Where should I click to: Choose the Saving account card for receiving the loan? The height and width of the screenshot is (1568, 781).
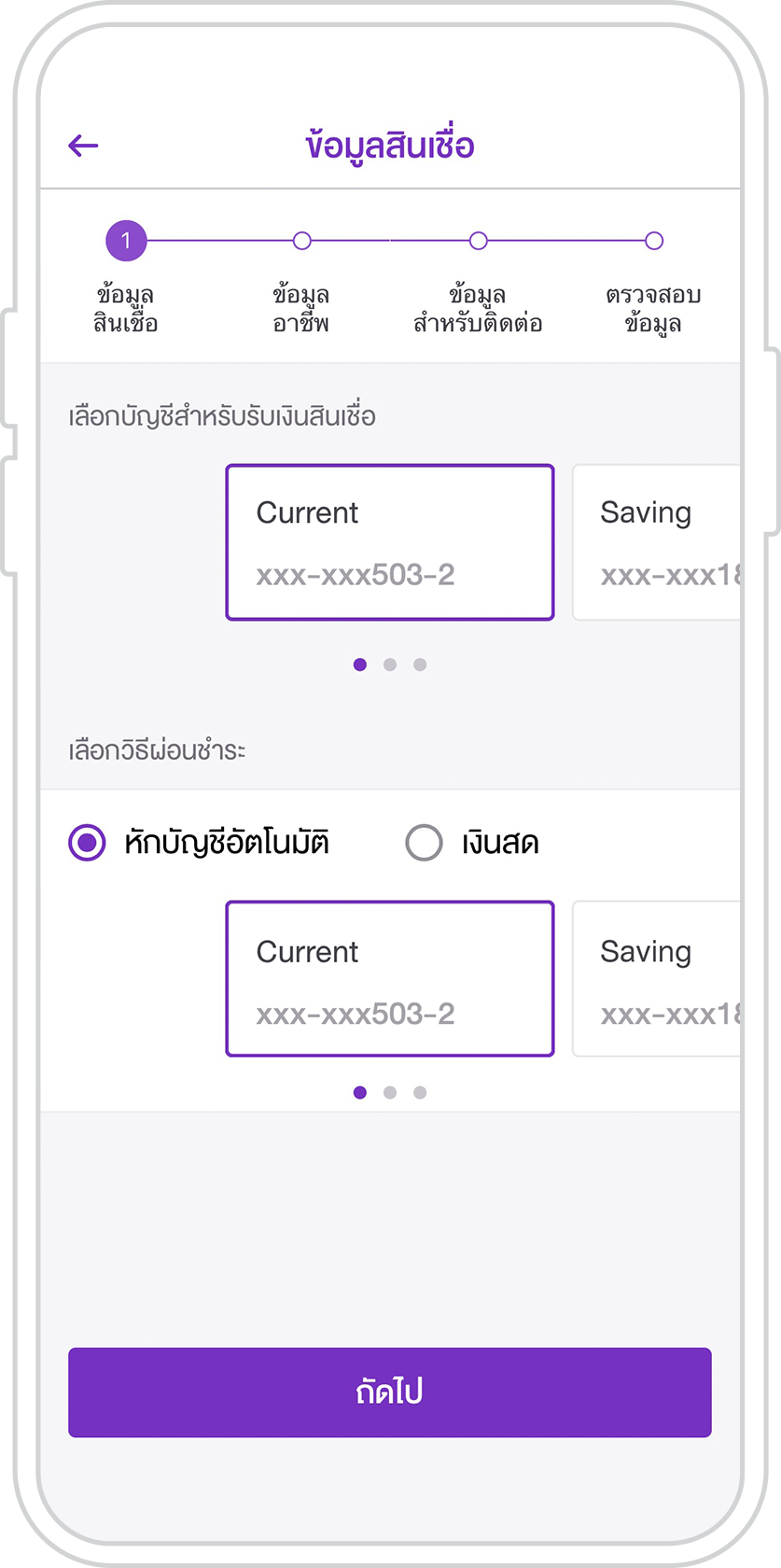657,542
